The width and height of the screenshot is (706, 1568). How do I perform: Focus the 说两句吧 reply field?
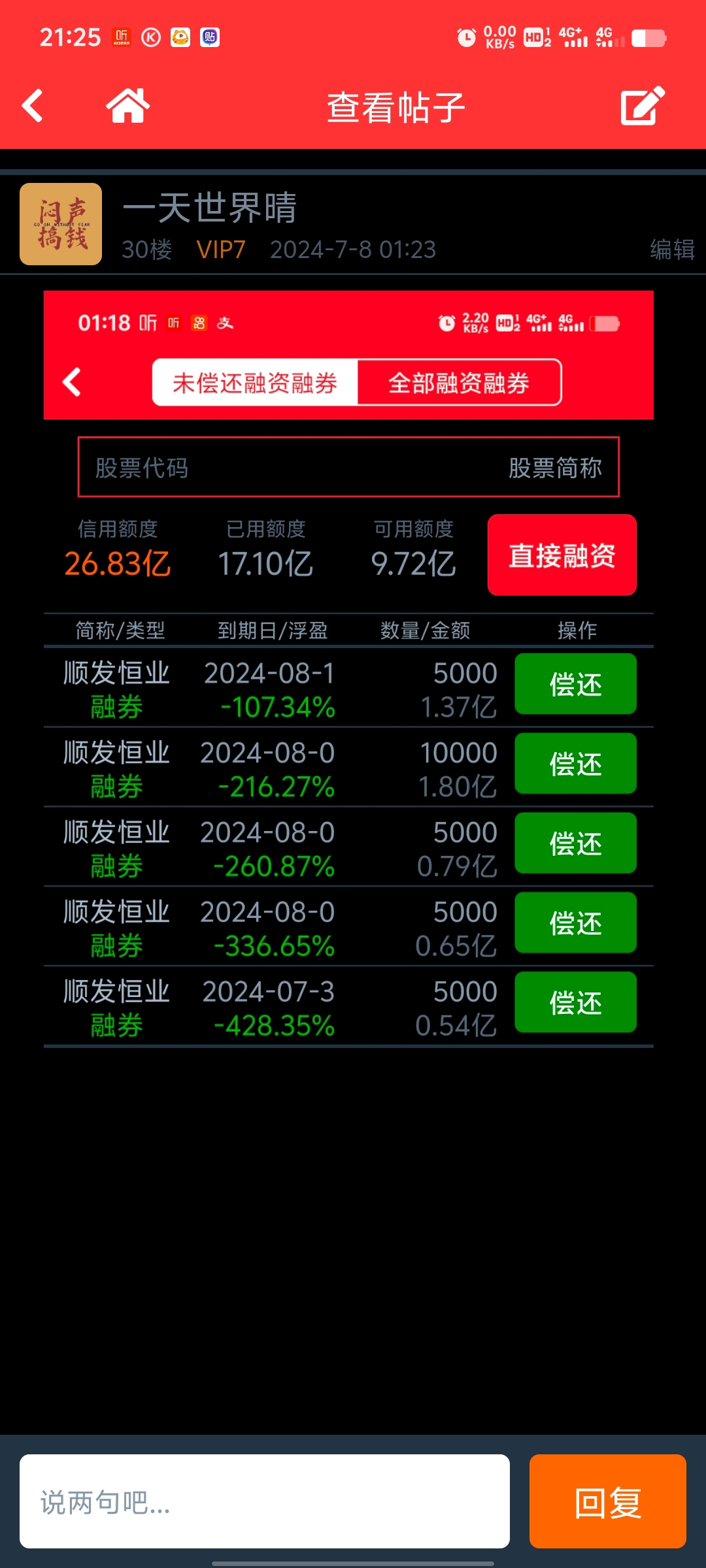tap(265, 1501)
